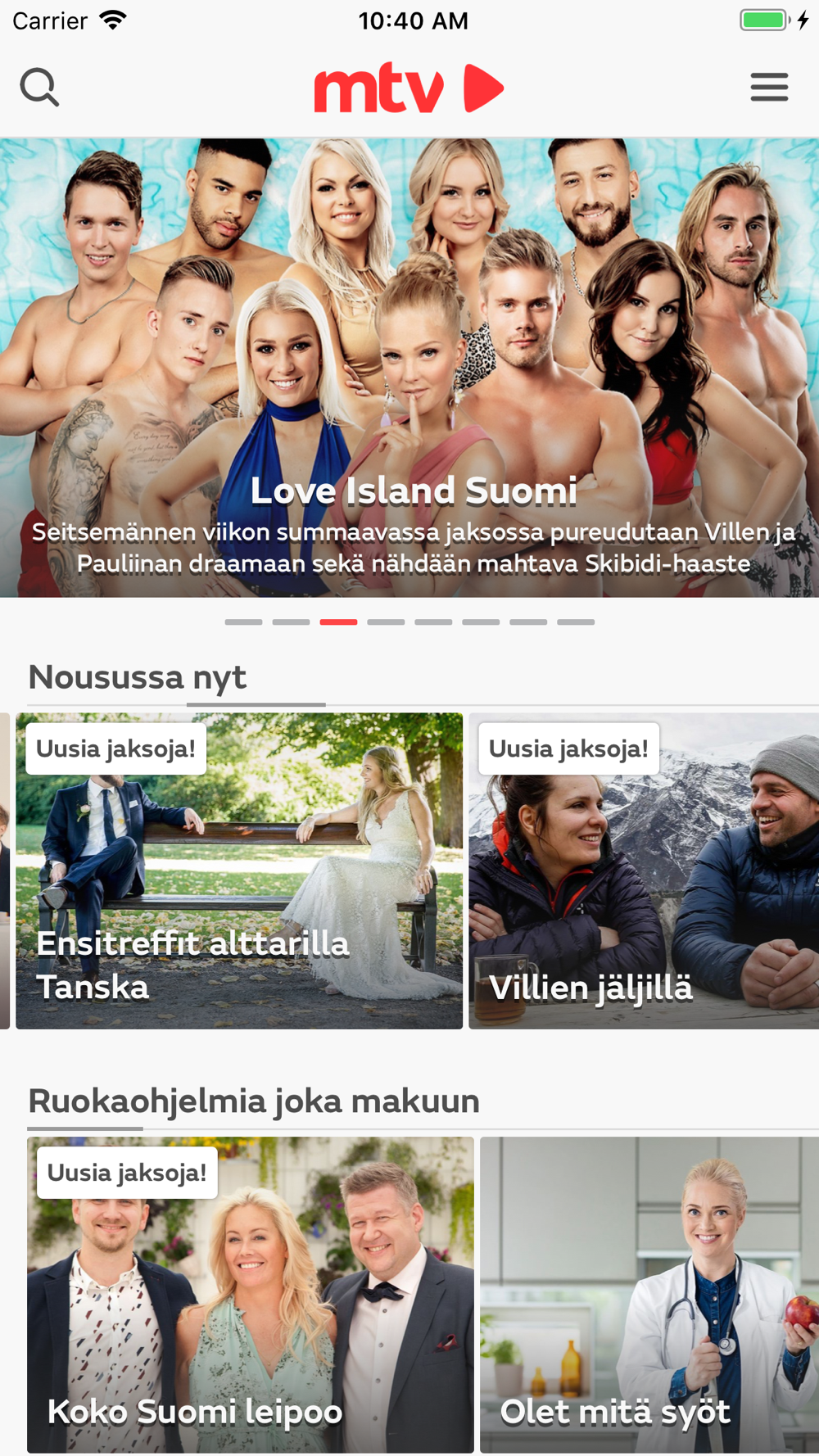Open the Love Island Suomi banner
819x1456 pixels.
(x=409, y=368)
